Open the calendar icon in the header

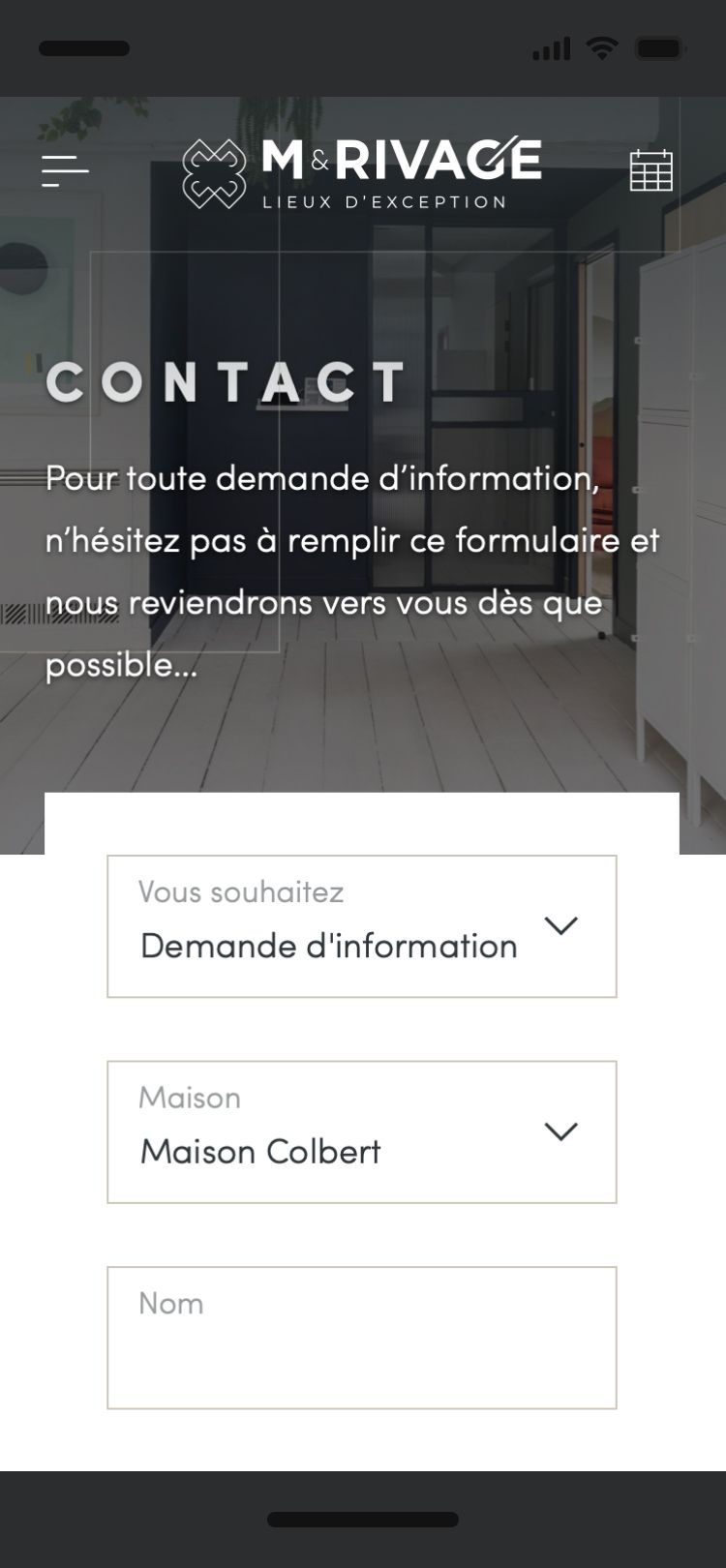pos(651,170)
